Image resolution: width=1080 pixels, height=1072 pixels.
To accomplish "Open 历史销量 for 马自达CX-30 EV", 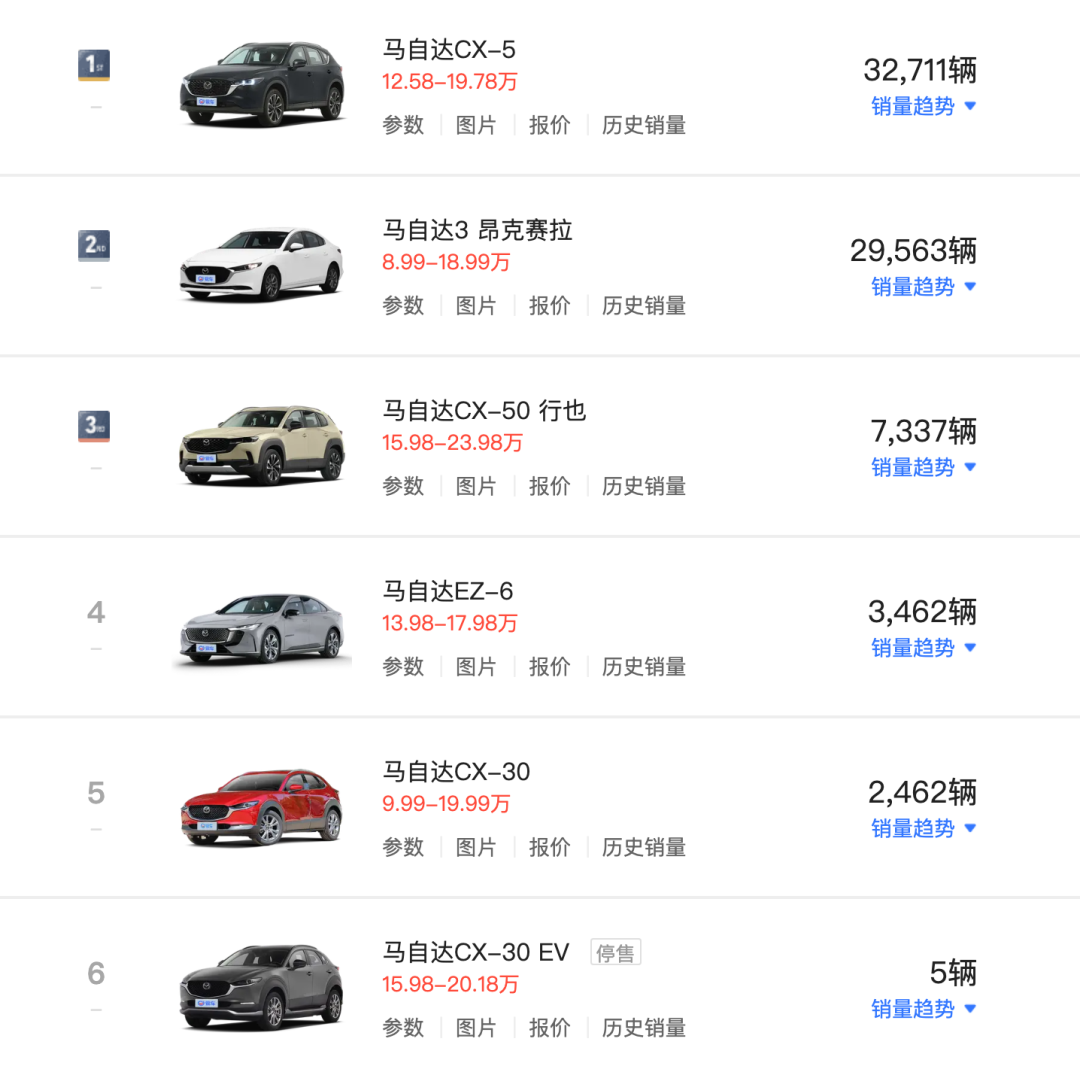I will (x=644, y=1028).
